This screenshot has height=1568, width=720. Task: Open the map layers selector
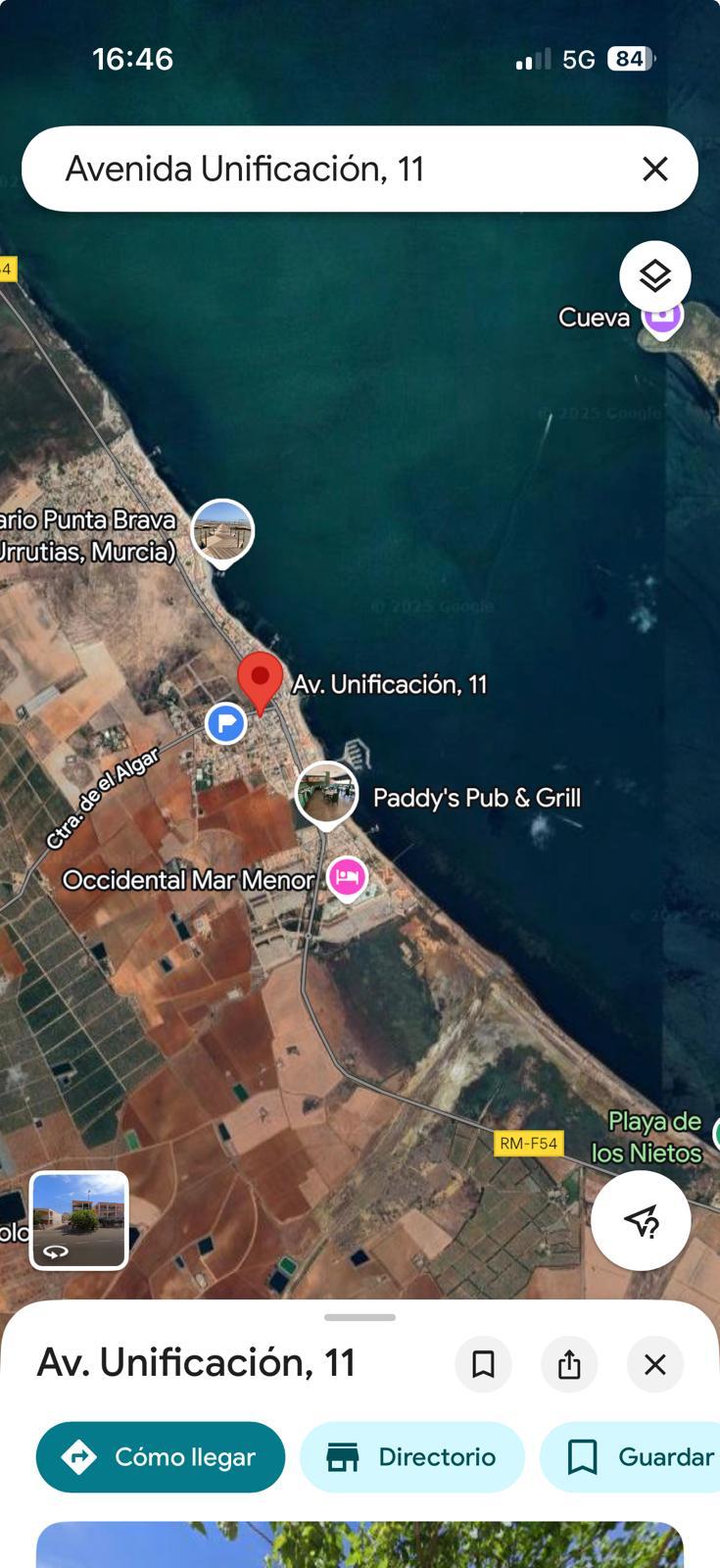(x=654, y=276)
